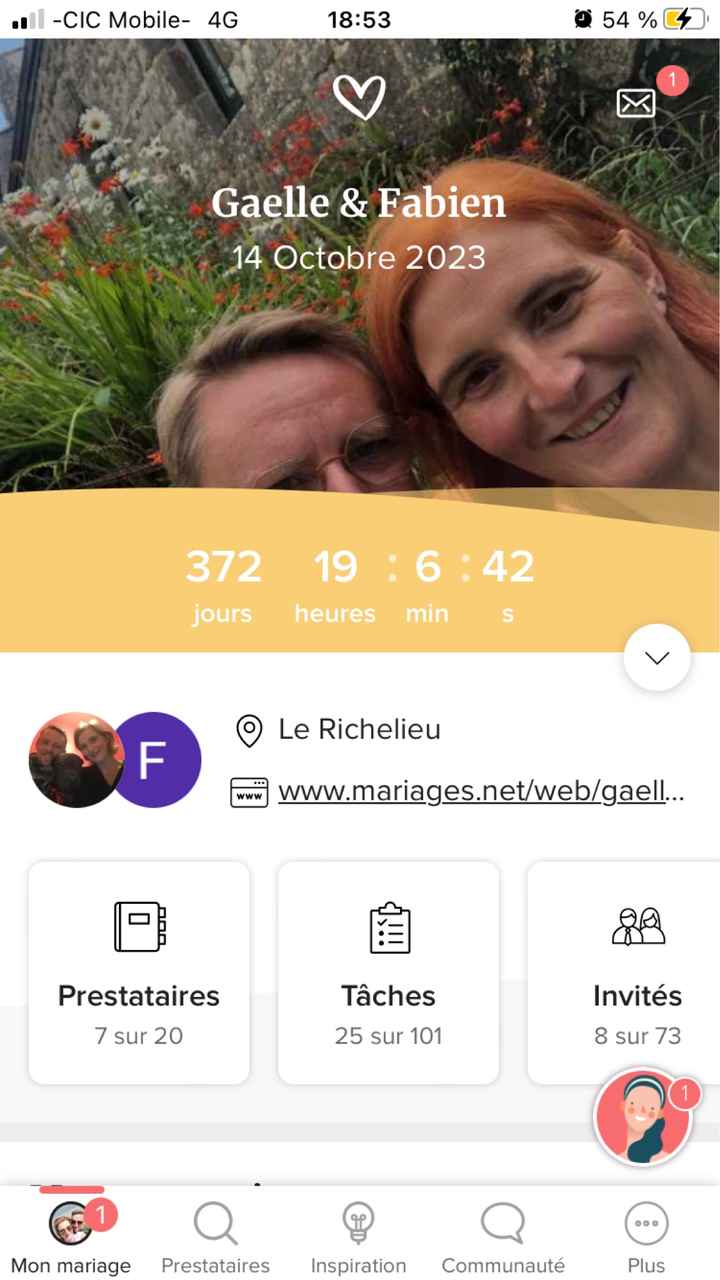The height and width of the screenshot is (1280, 720).
Task: Expand the countdown chevron arrow
Action: pos(657,658)
